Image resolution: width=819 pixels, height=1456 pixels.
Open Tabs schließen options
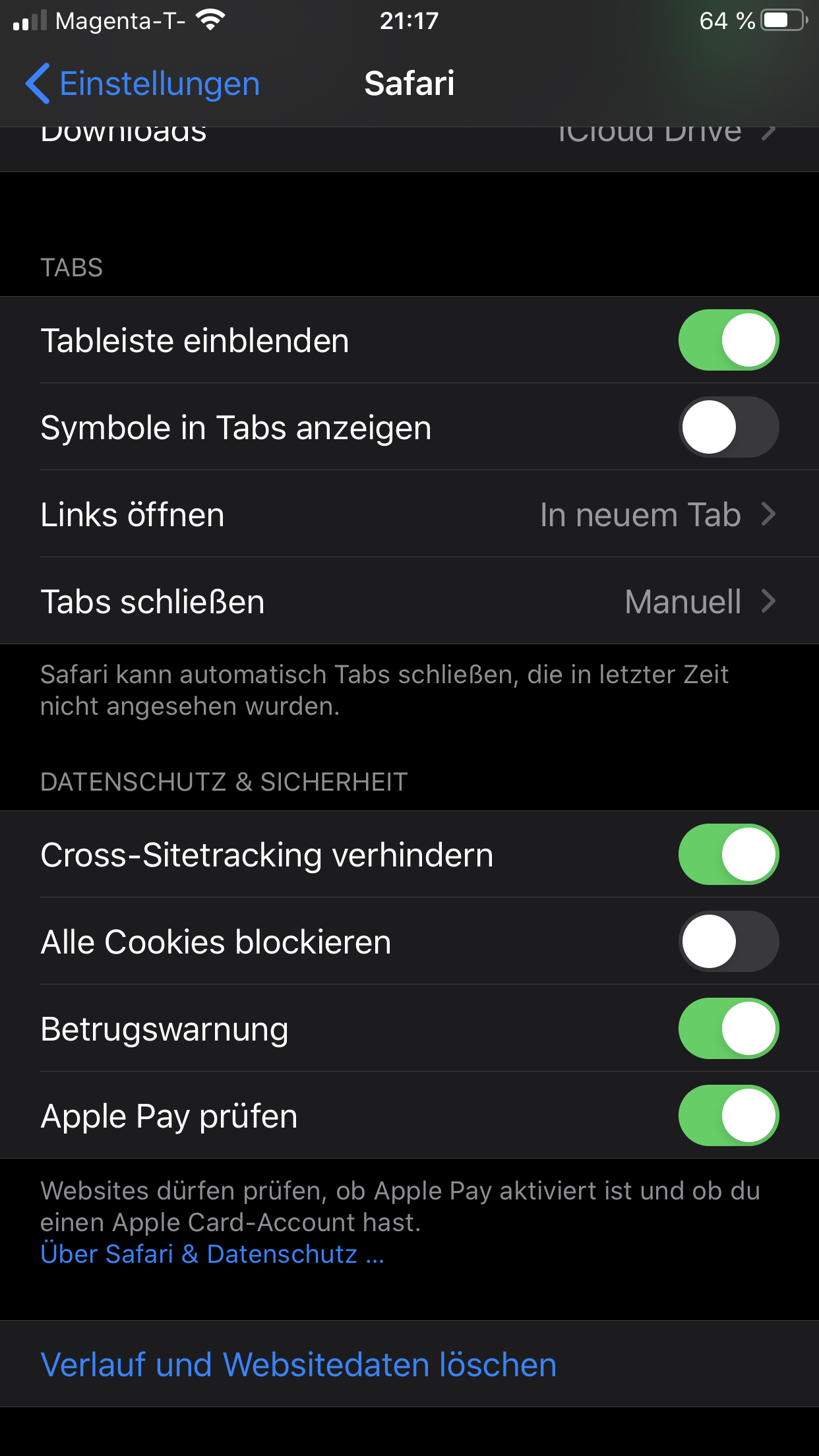click(x=409, y=601)
